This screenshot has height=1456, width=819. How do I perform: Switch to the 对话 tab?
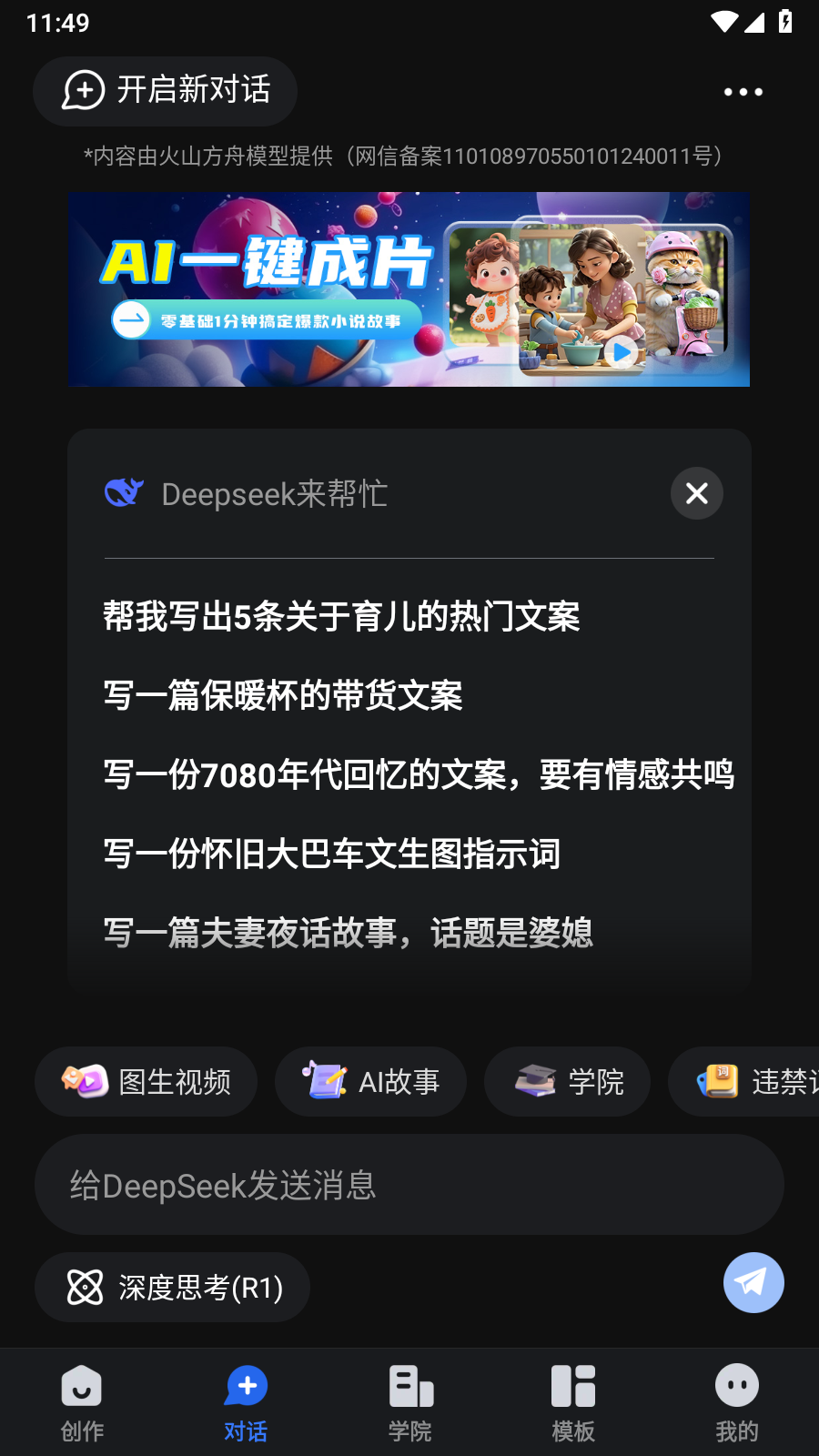[x=246, y=1401]
